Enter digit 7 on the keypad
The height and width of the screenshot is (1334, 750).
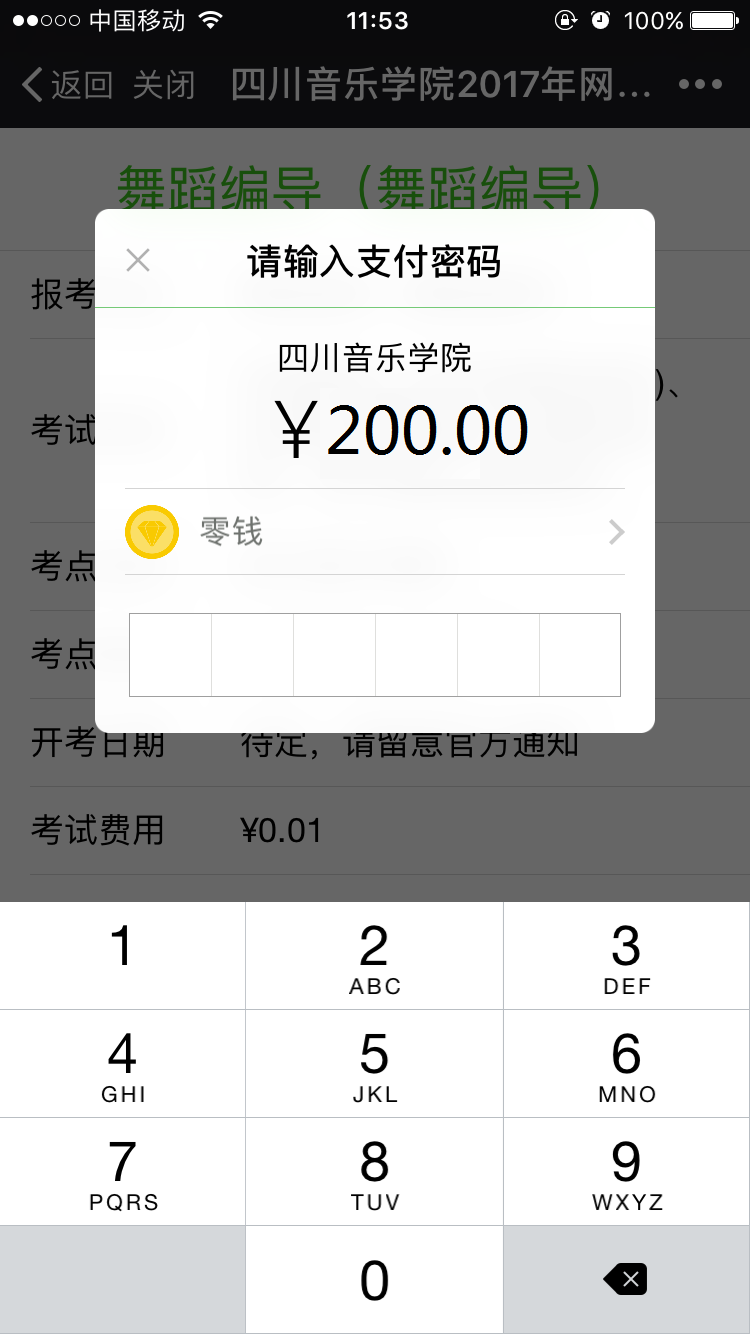(122, 1172)
